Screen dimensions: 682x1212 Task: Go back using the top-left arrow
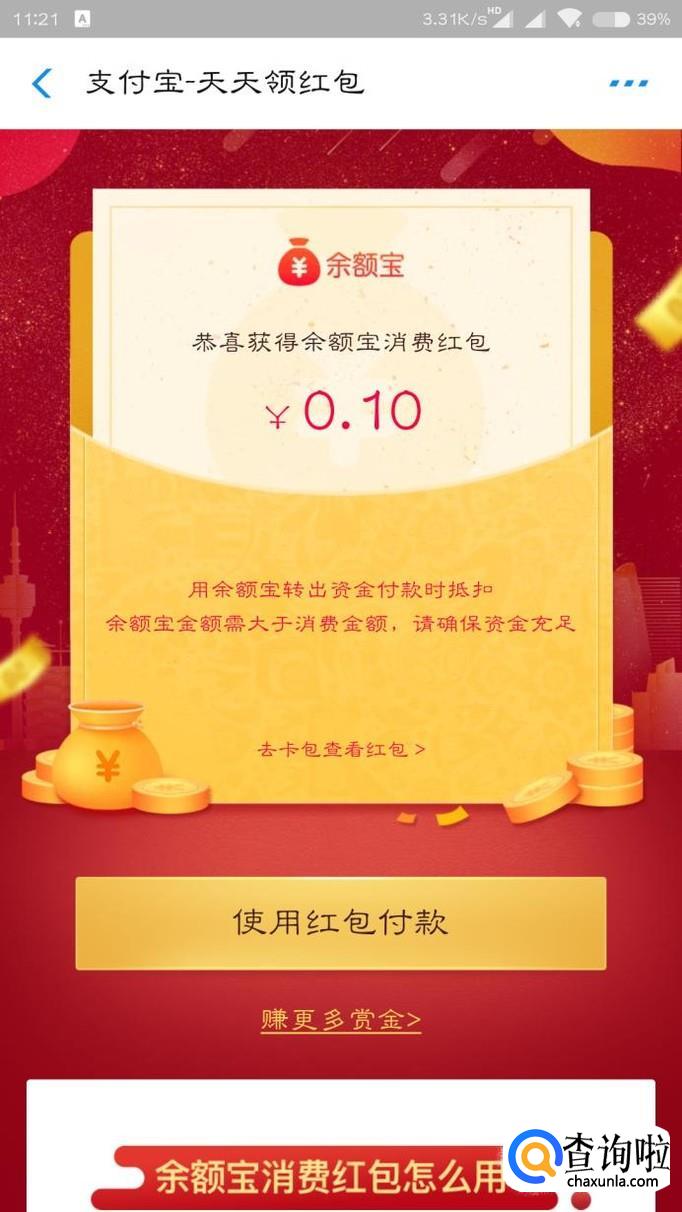click(x=41, y=83)
